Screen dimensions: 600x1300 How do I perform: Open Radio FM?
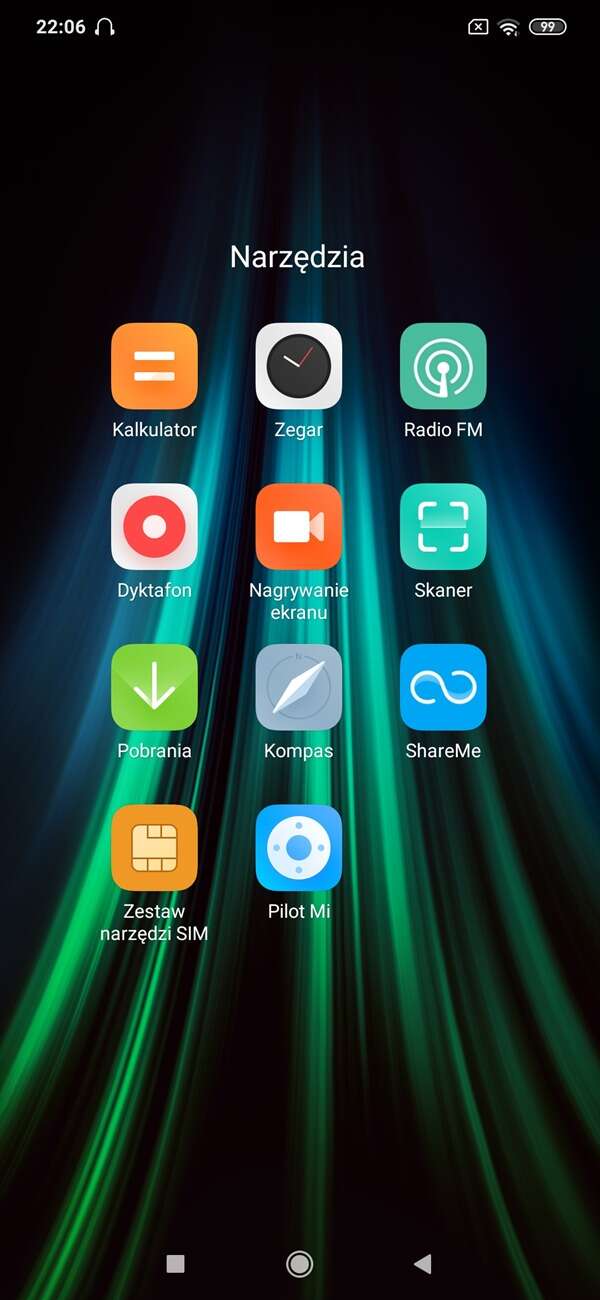[x=443, y=366]
